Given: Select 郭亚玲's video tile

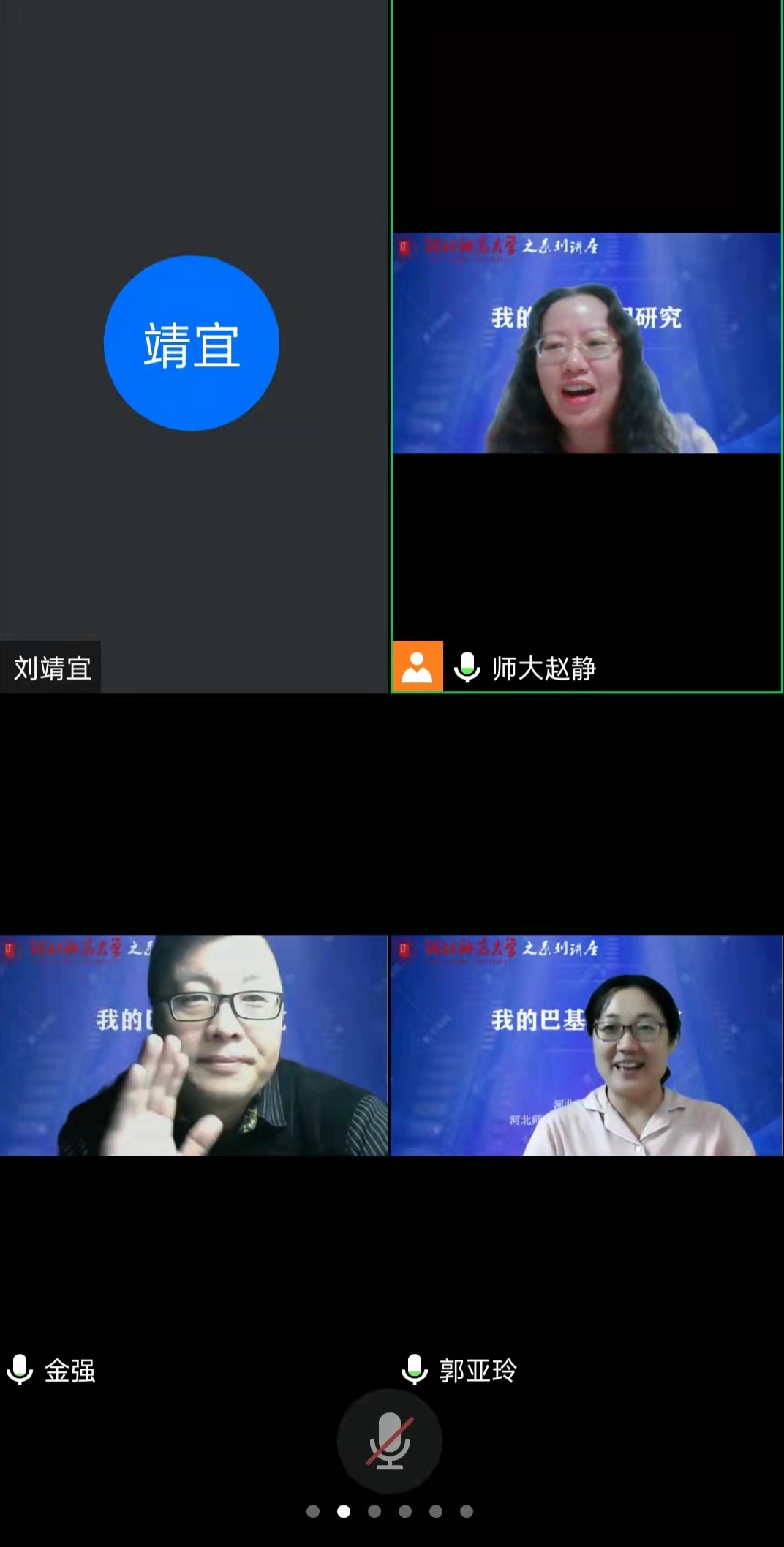Looking at the screenshot, I should 587,1046.
